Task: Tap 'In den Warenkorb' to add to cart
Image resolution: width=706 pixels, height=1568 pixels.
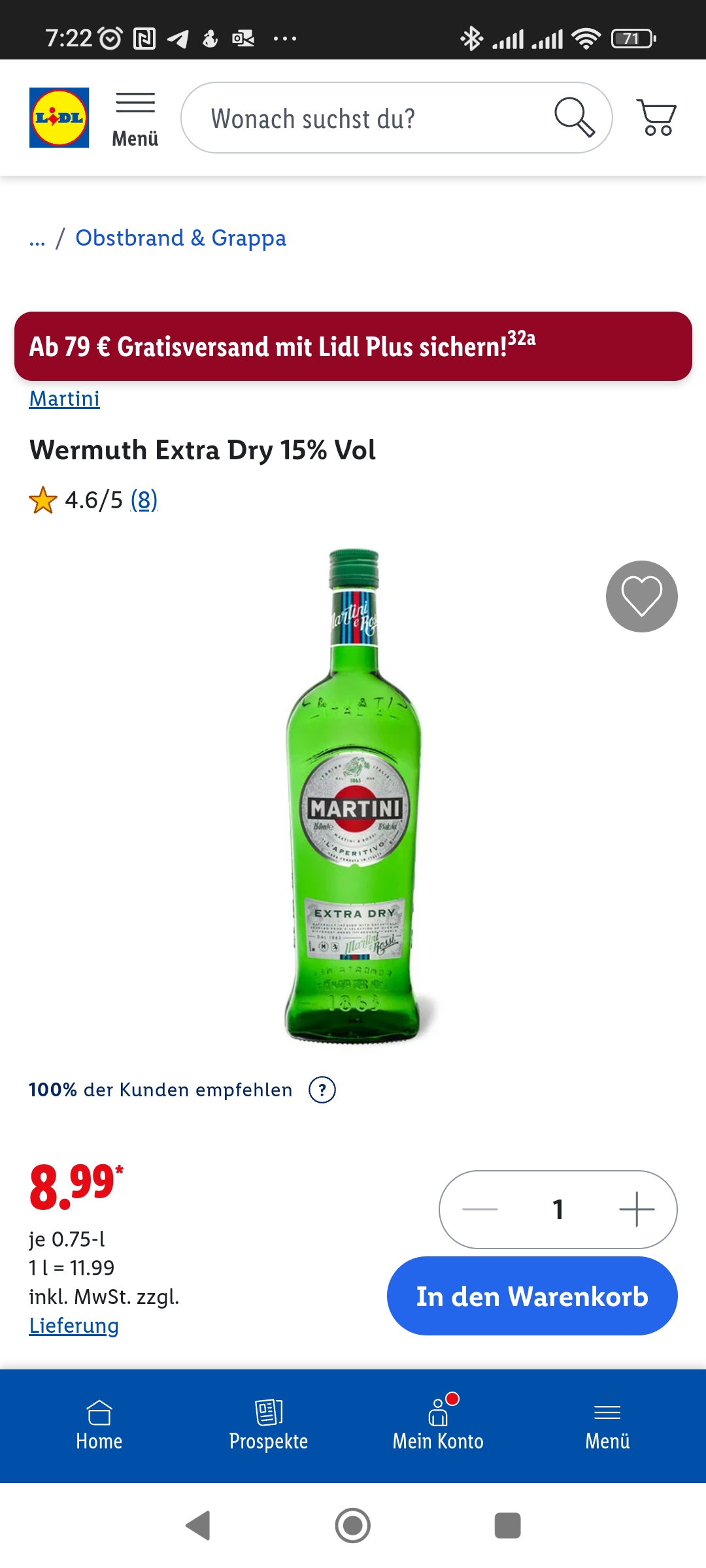Action: pyautogui.click(x=532, y=1296)
